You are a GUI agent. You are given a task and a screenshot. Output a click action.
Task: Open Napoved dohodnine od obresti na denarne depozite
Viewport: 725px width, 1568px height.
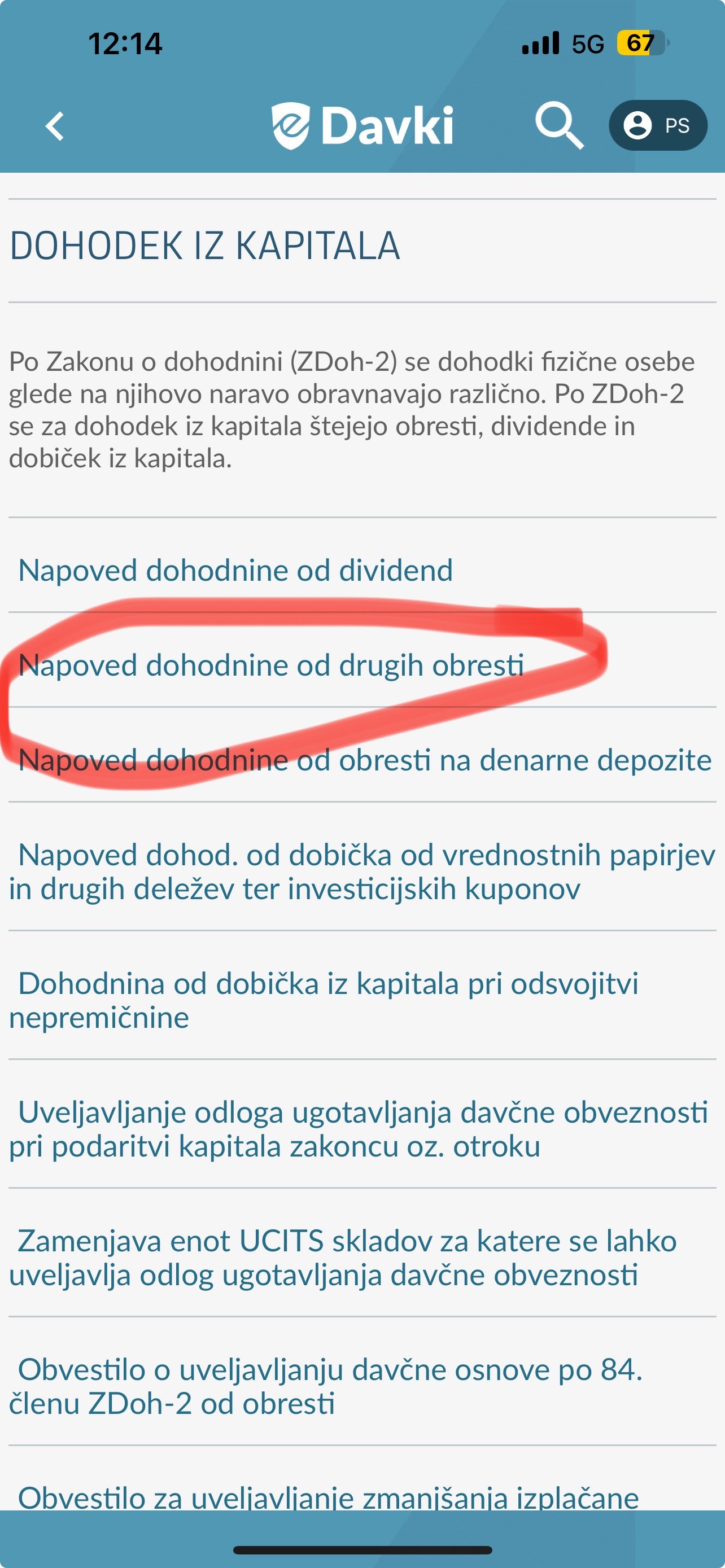pos(365,760)
